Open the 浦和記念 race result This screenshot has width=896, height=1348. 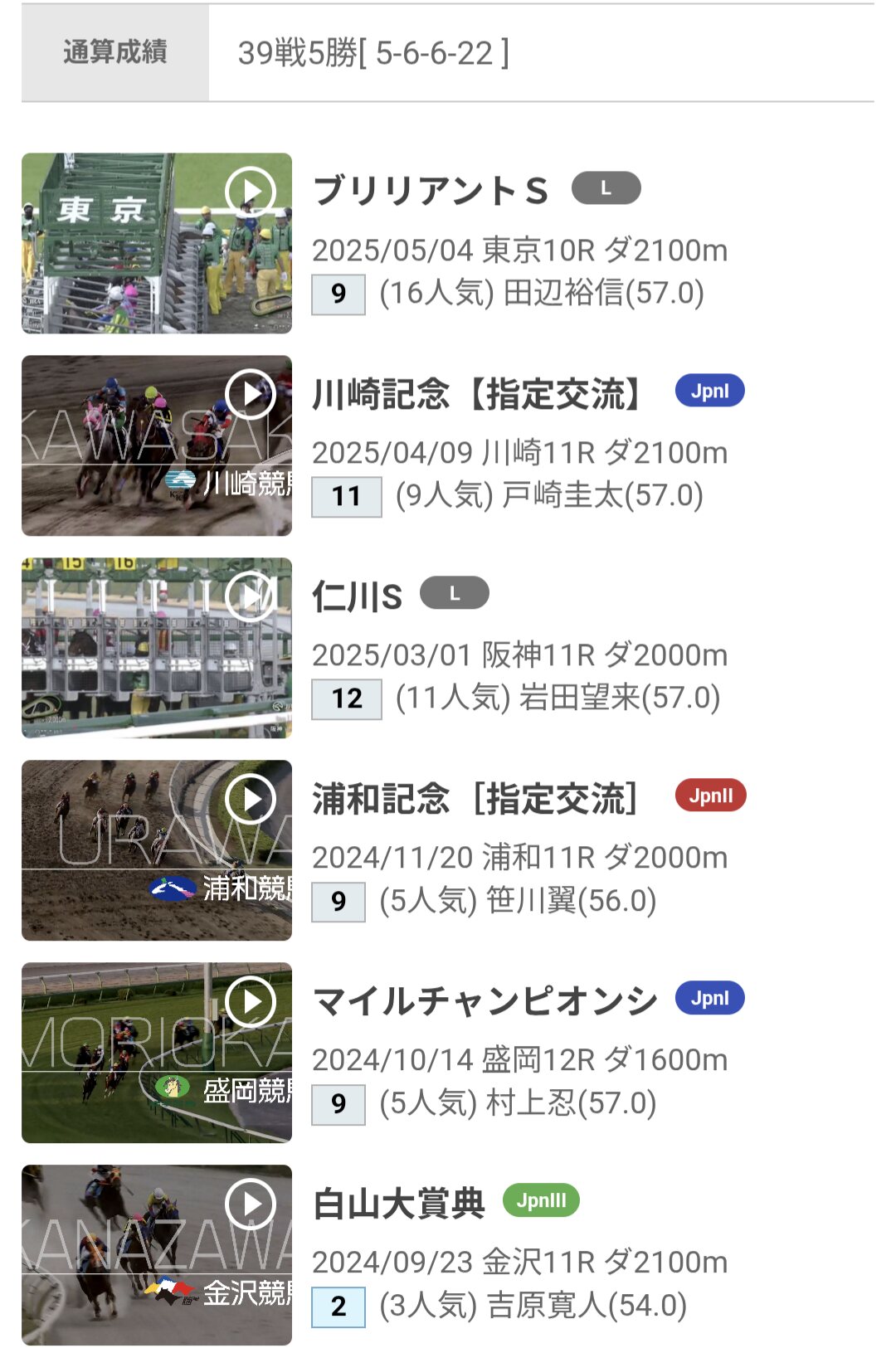pyautogui.click(x=475, y=798)
